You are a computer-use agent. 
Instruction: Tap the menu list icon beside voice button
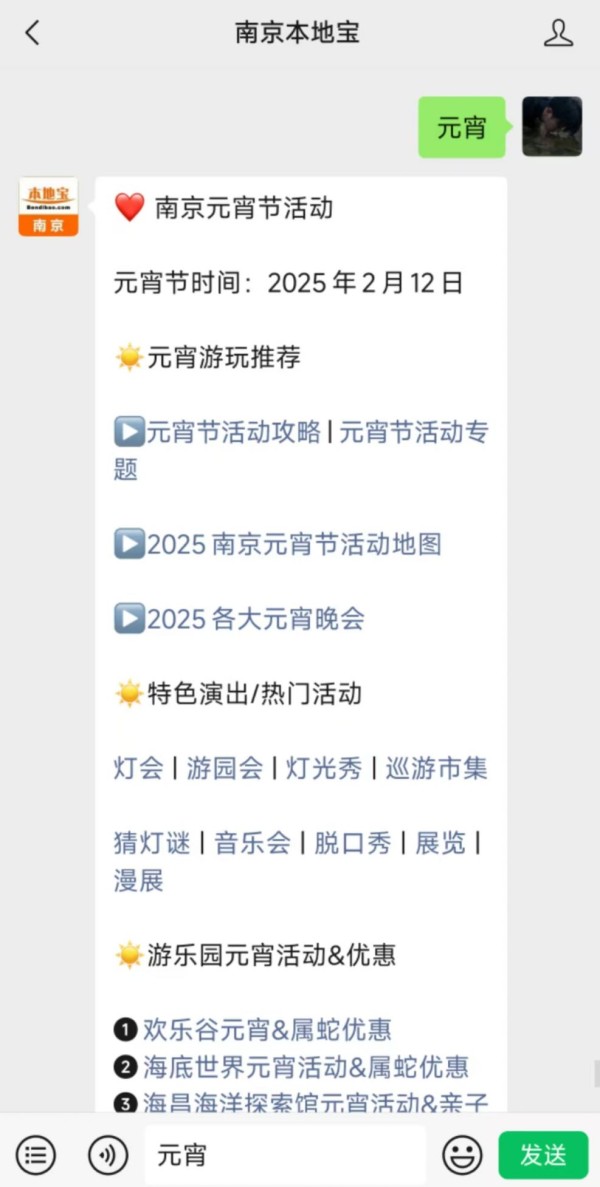tap(36, 1154)
